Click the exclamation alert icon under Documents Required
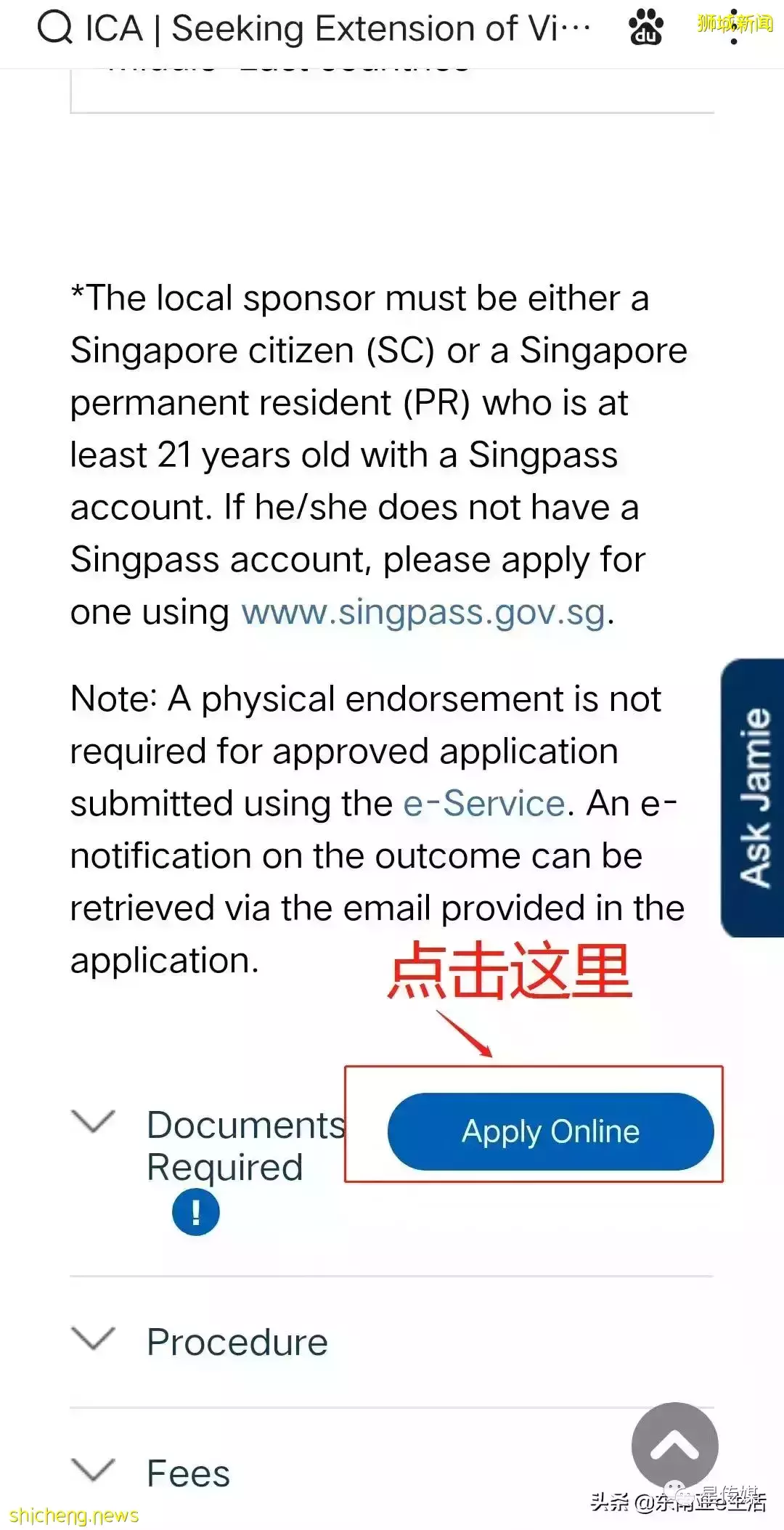The height and width of the screenshot is (1530, 784). pos(195,1210)
